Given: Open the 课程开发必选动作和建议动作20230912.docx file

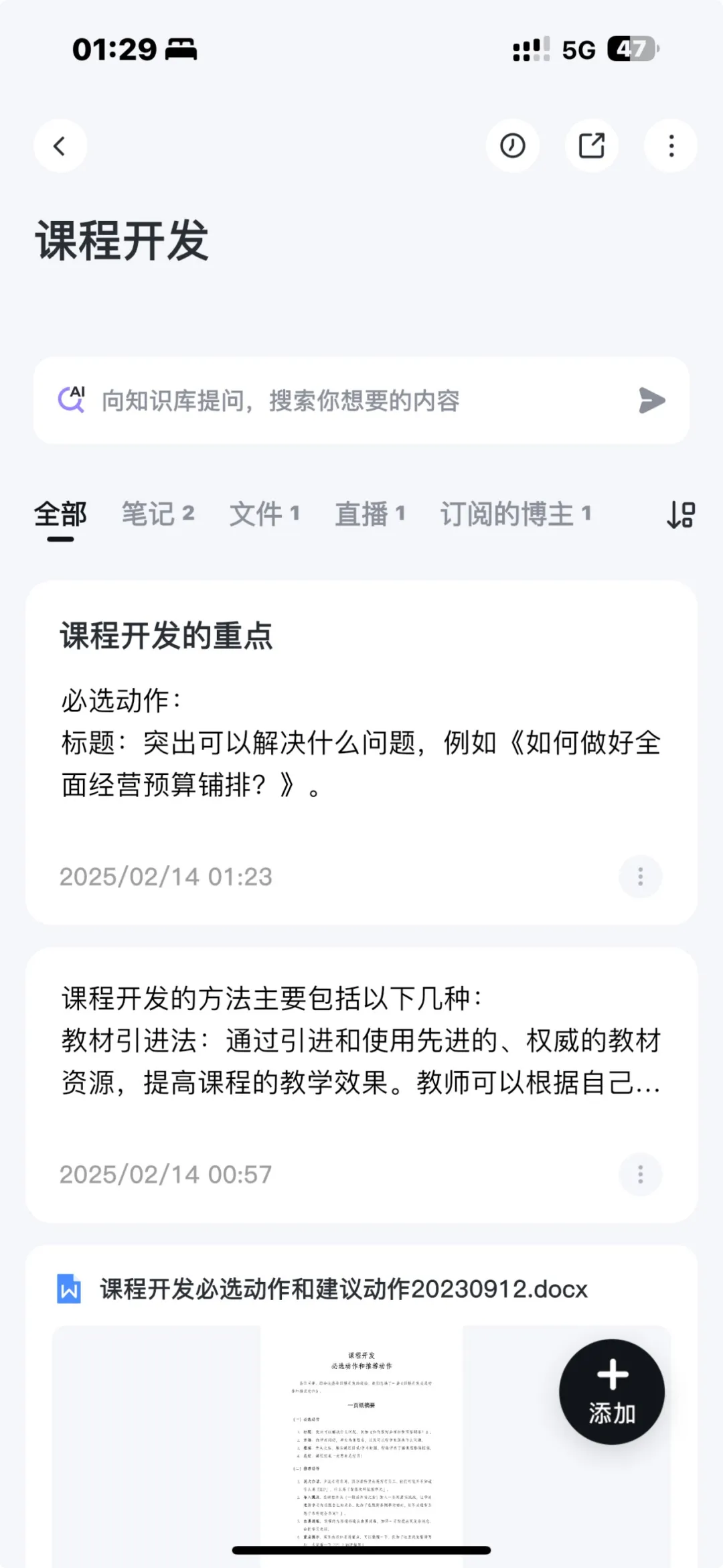Looking at the screenshot, I should tap(343, 1289).
